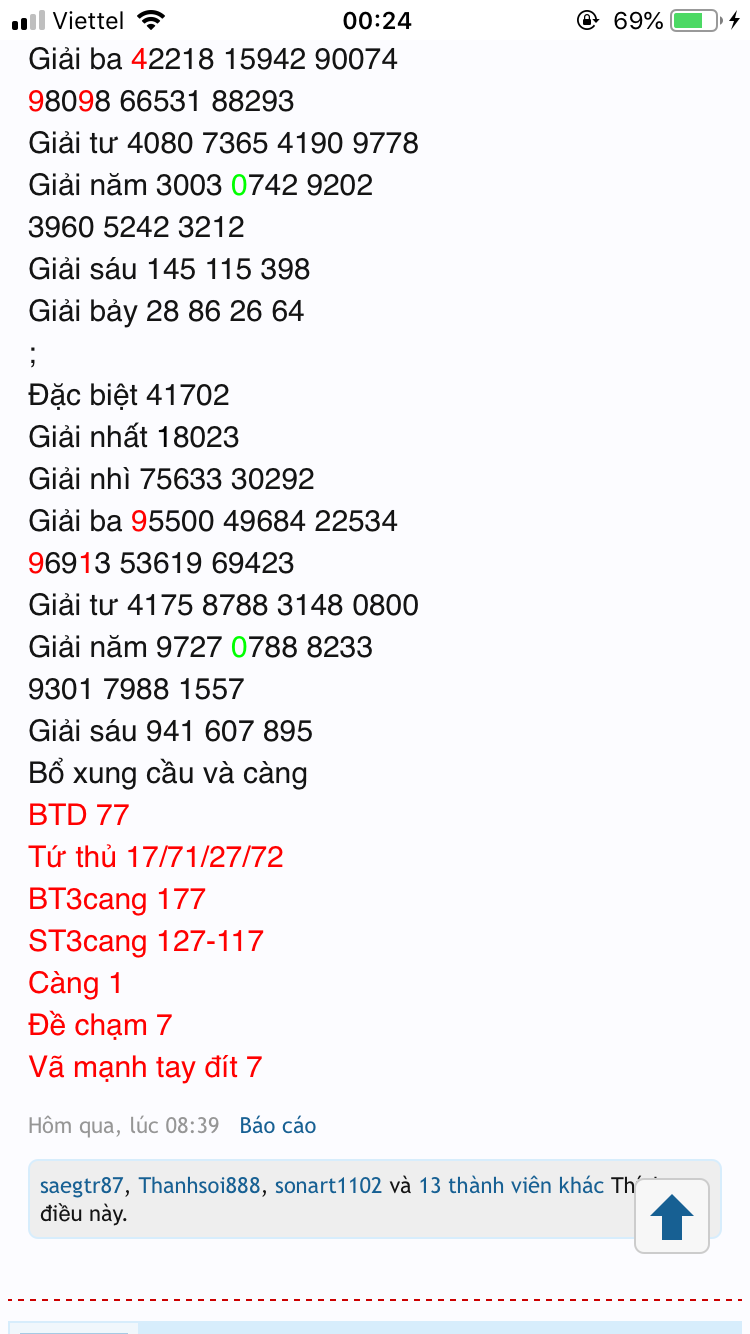Tap the Báo cáo report link
The height and width of the screenshot is (1334, 750).
pyautogui.click(x=277, y=1126)
